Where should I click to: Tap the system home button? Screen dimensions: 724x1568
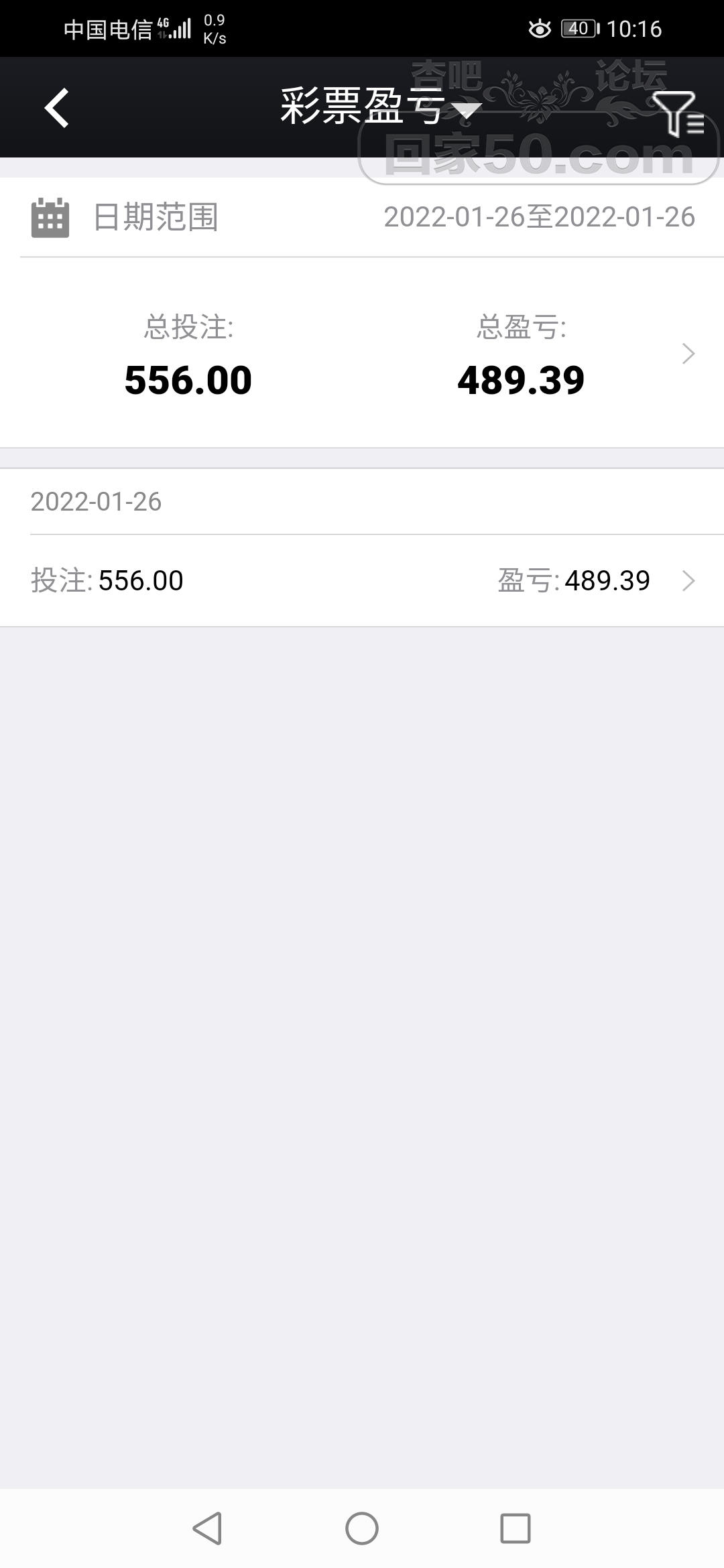[x=362, y=1529]
